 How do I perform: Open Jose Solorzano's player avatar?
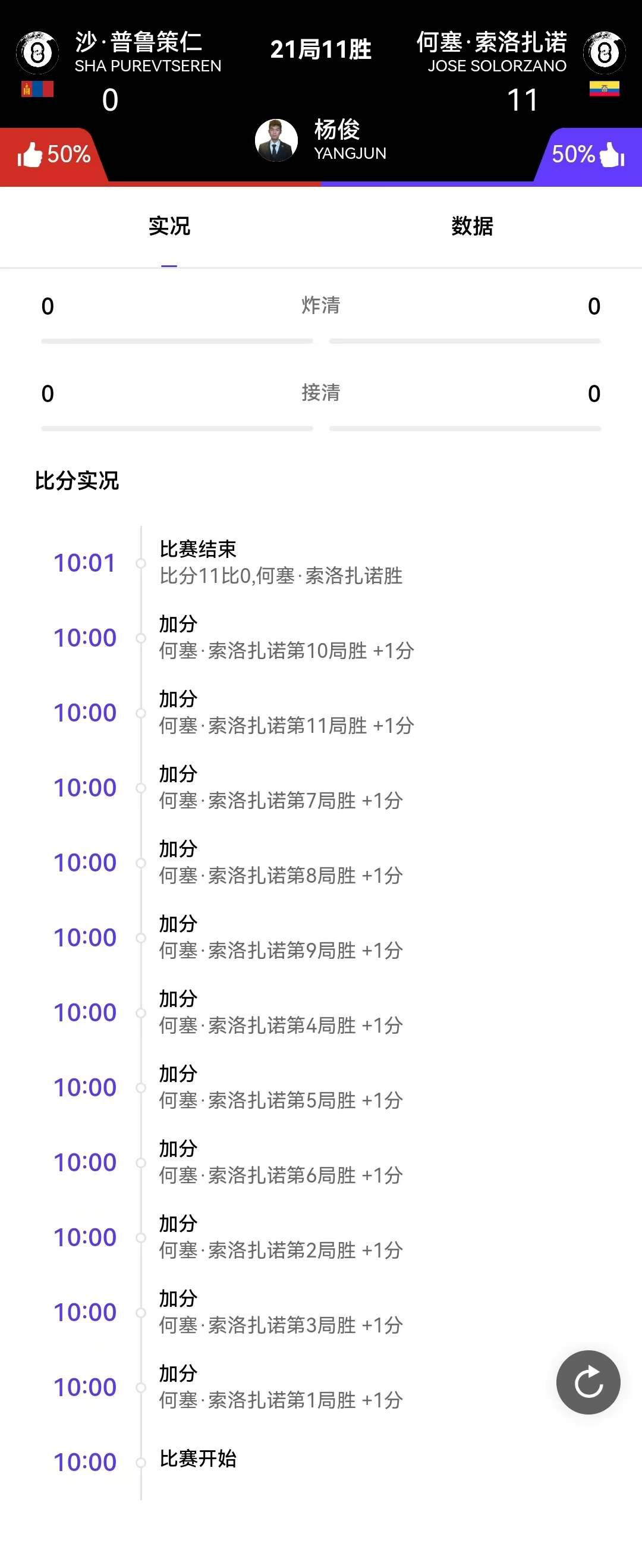[605, 53]
